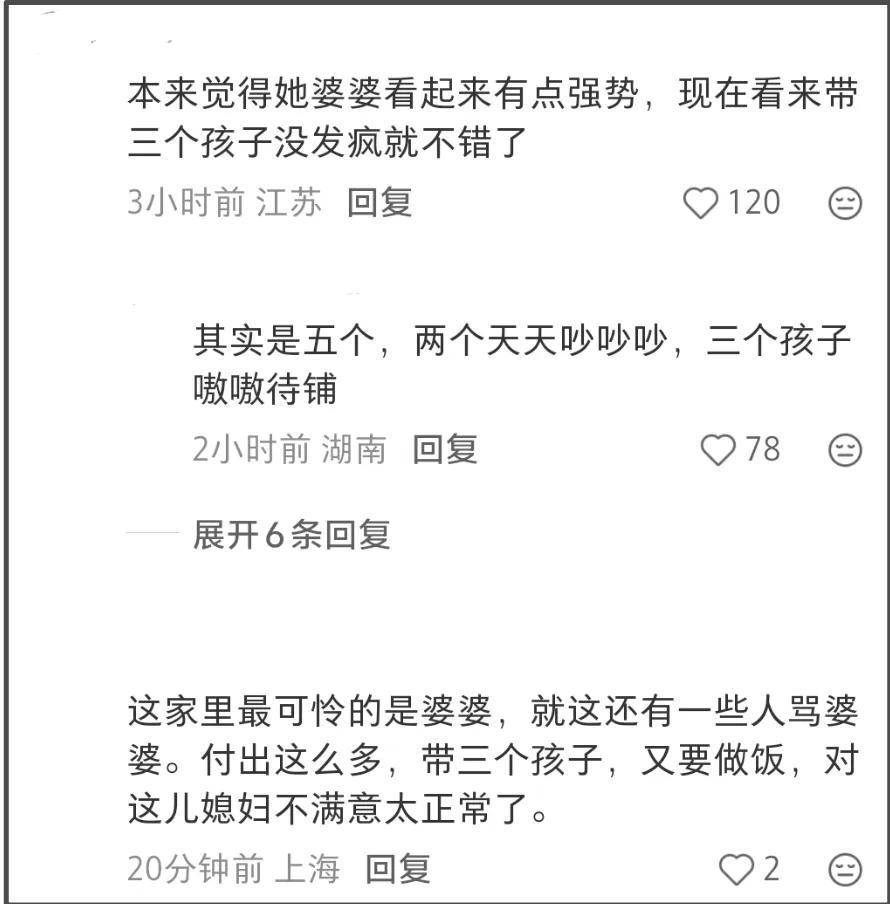Reply to the 2小时前 湖南 comment
890x904 pixels.
click(445, 450)
